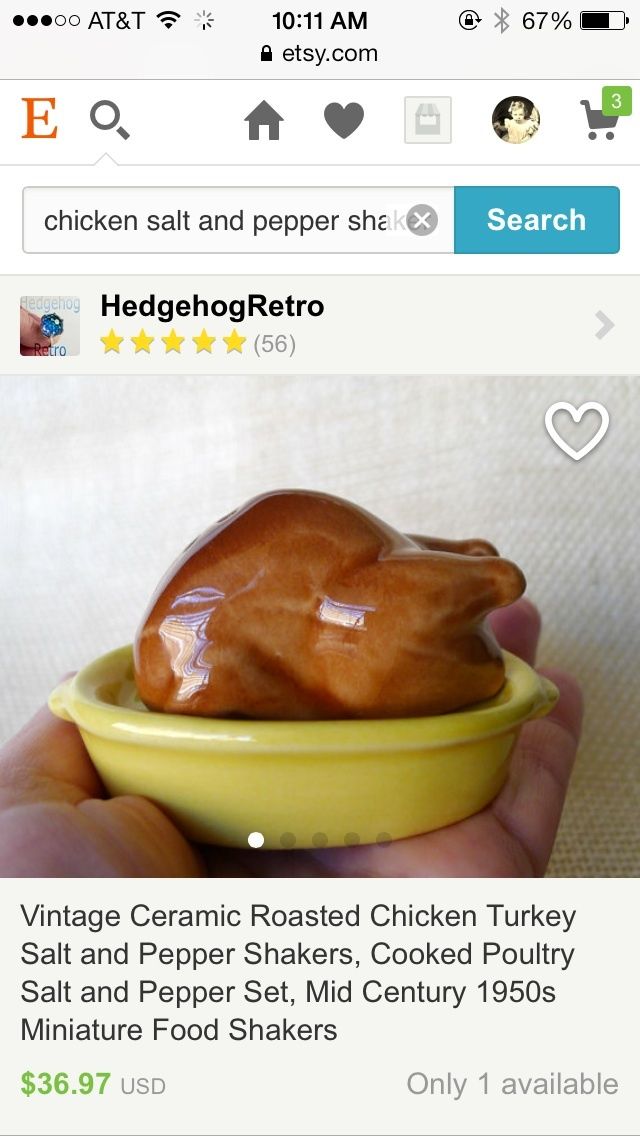This screenshot has height=1136, width=640.
Task: Tap the blue Search button
Action: [x=536, y=220]
